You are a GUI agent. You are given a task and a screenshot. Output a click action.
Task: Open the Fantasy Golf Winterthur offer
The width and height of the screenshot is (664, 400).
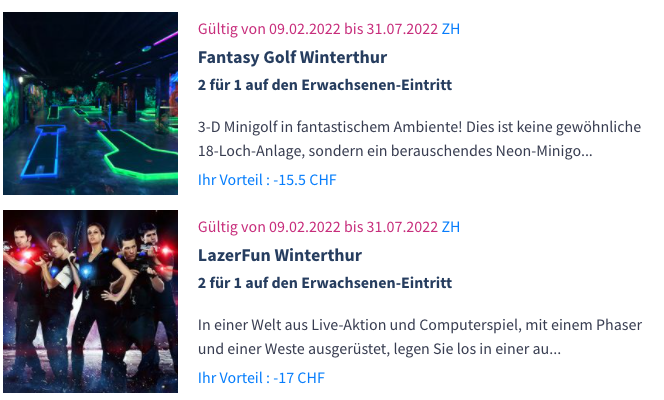[292, 57]
